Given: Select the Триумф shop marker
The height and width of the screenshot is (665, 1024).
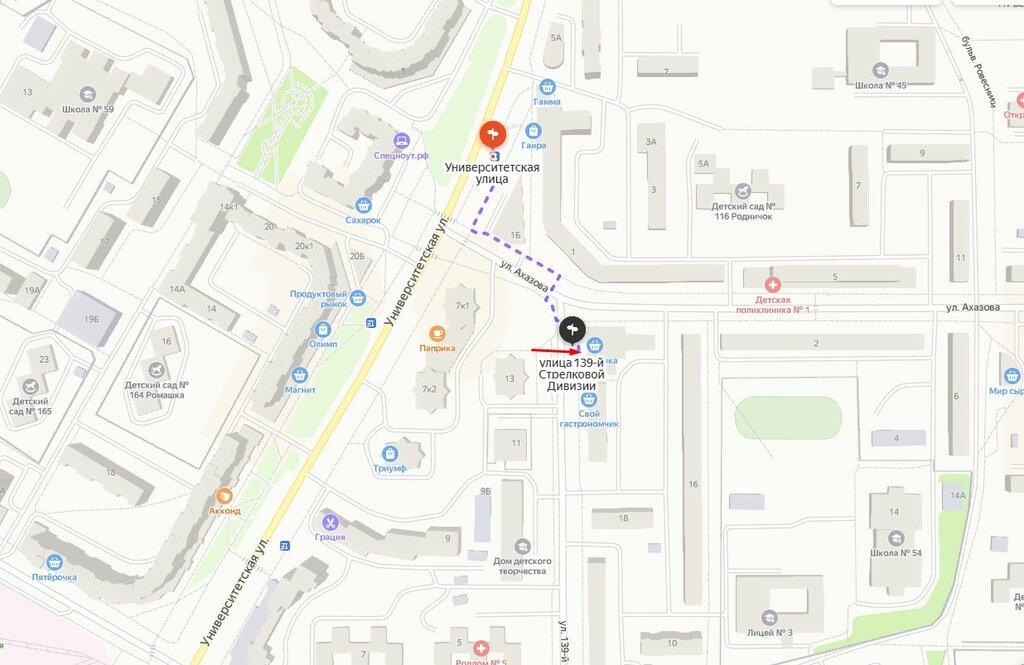Looking at the screenshot, I should coord(390,453).
